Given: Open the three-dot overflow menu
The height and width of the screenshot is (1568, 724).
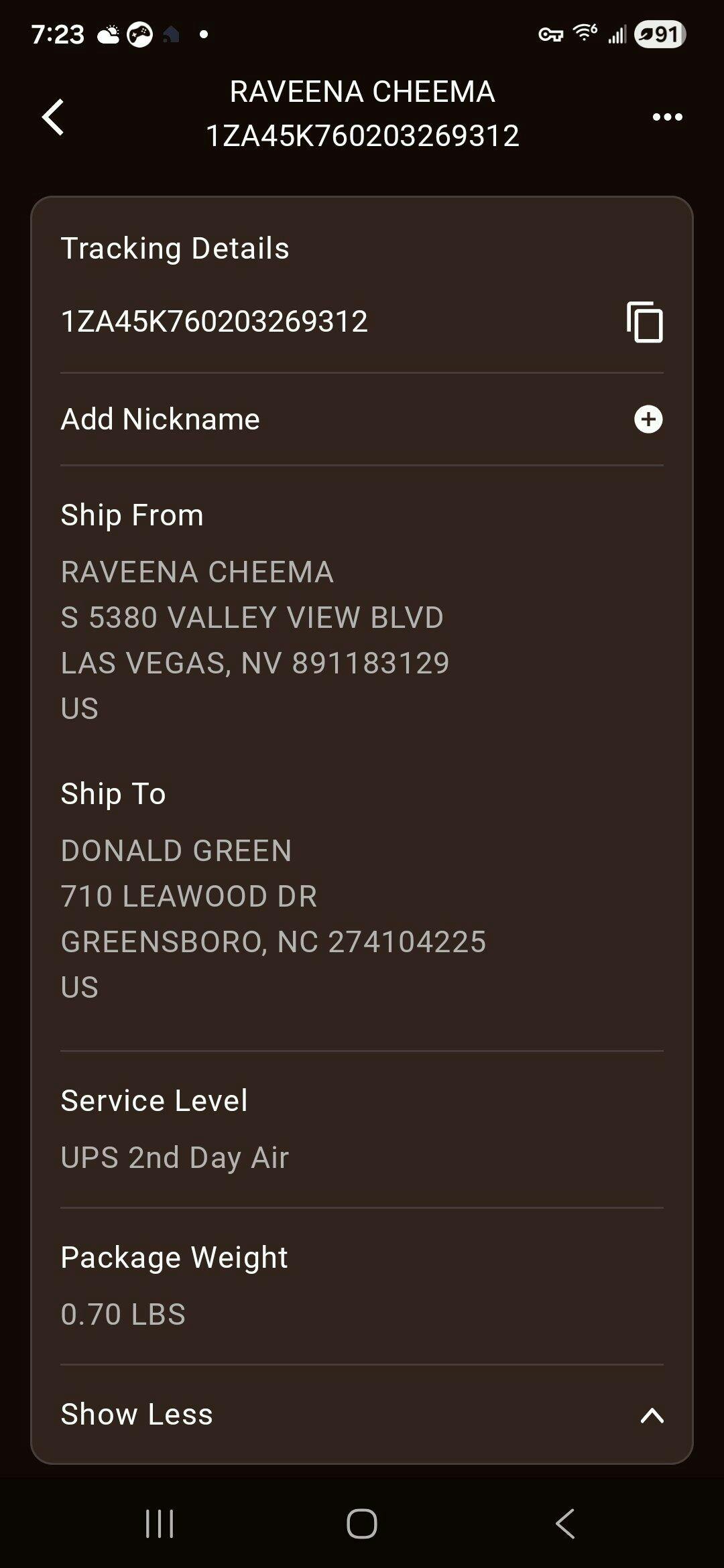Looking at the screenshot, I should [x=667, y=117].
